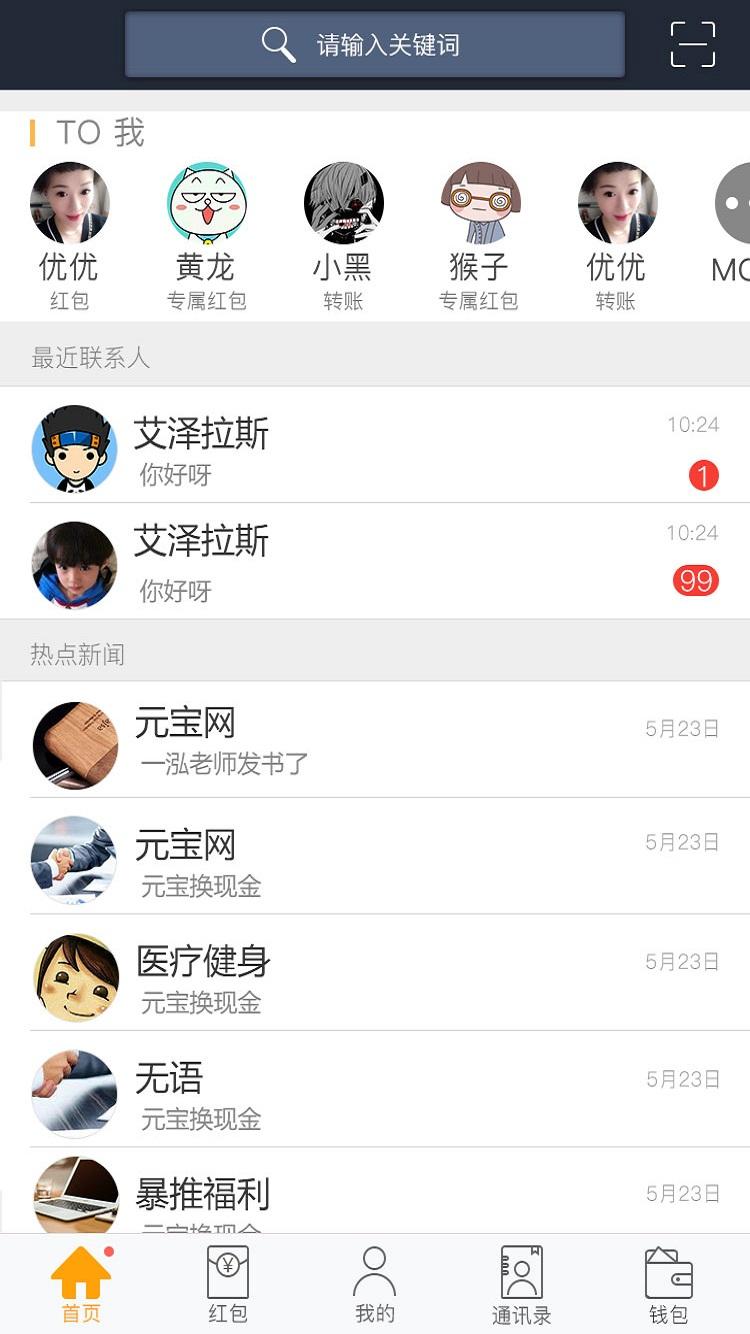750x1334 pixels.
Task: Open the scan icon in the top bar
Action: 692,45
